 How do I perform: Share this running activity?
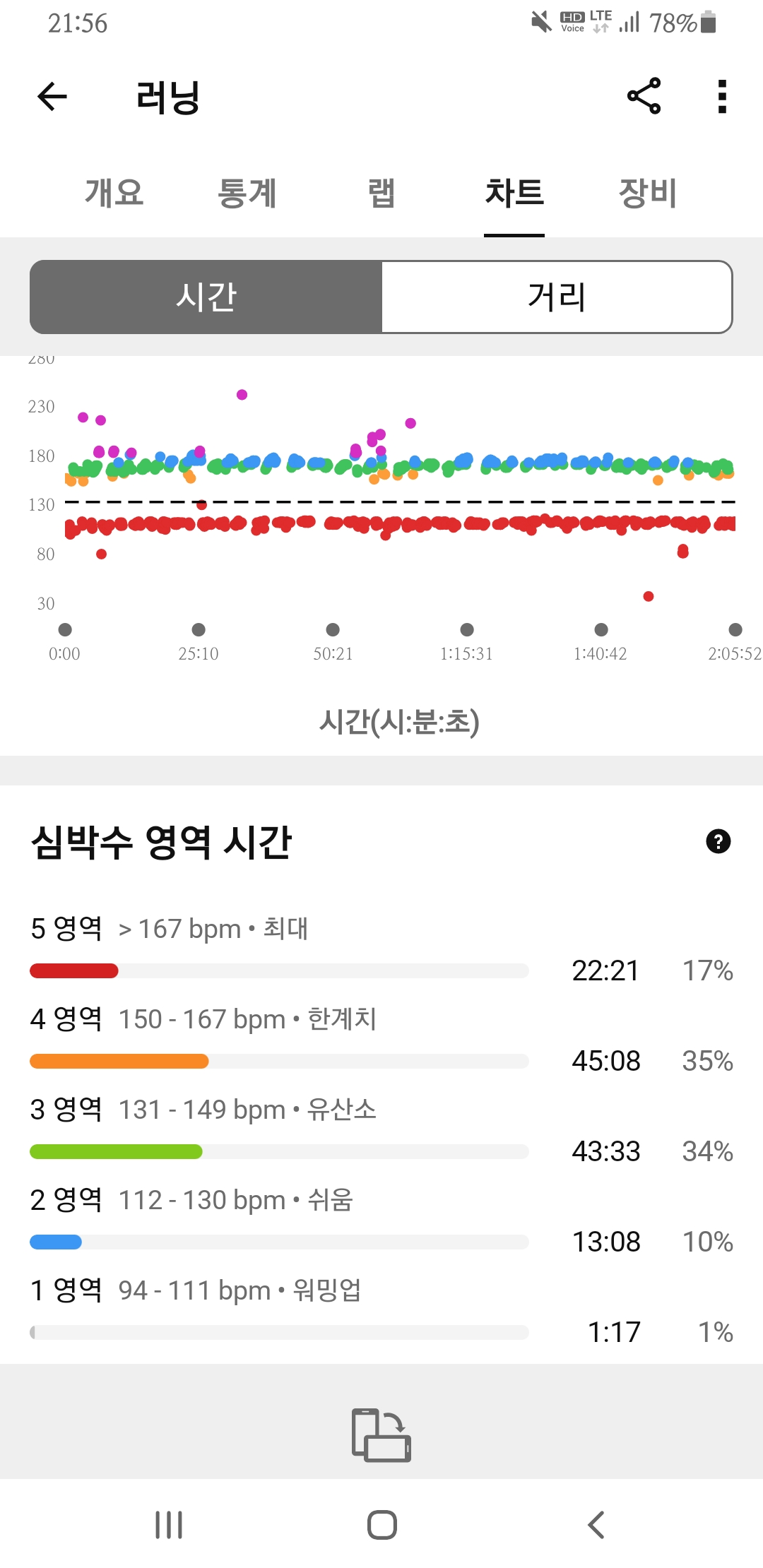point(644,96)
